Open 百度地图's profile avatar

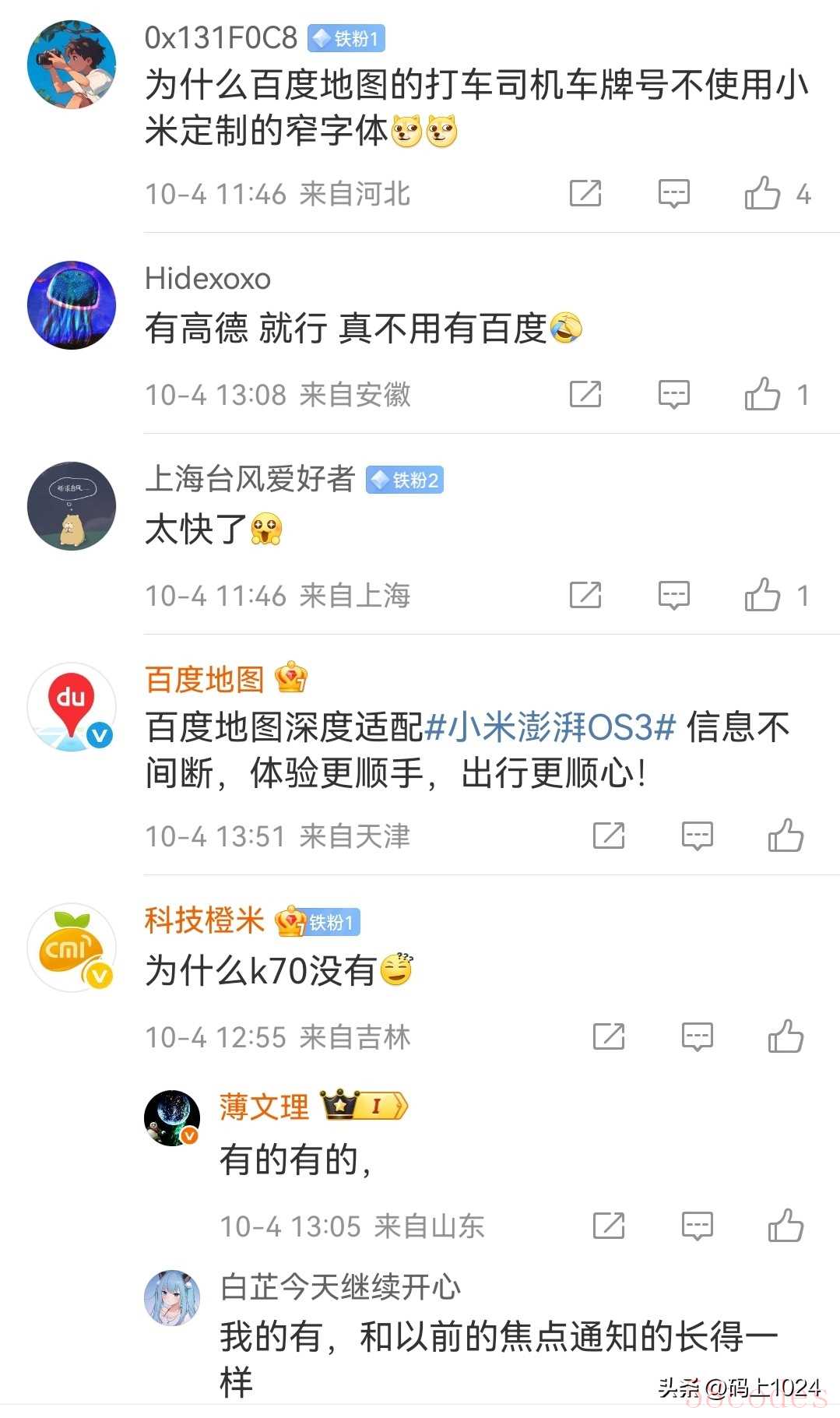point(72,706)
